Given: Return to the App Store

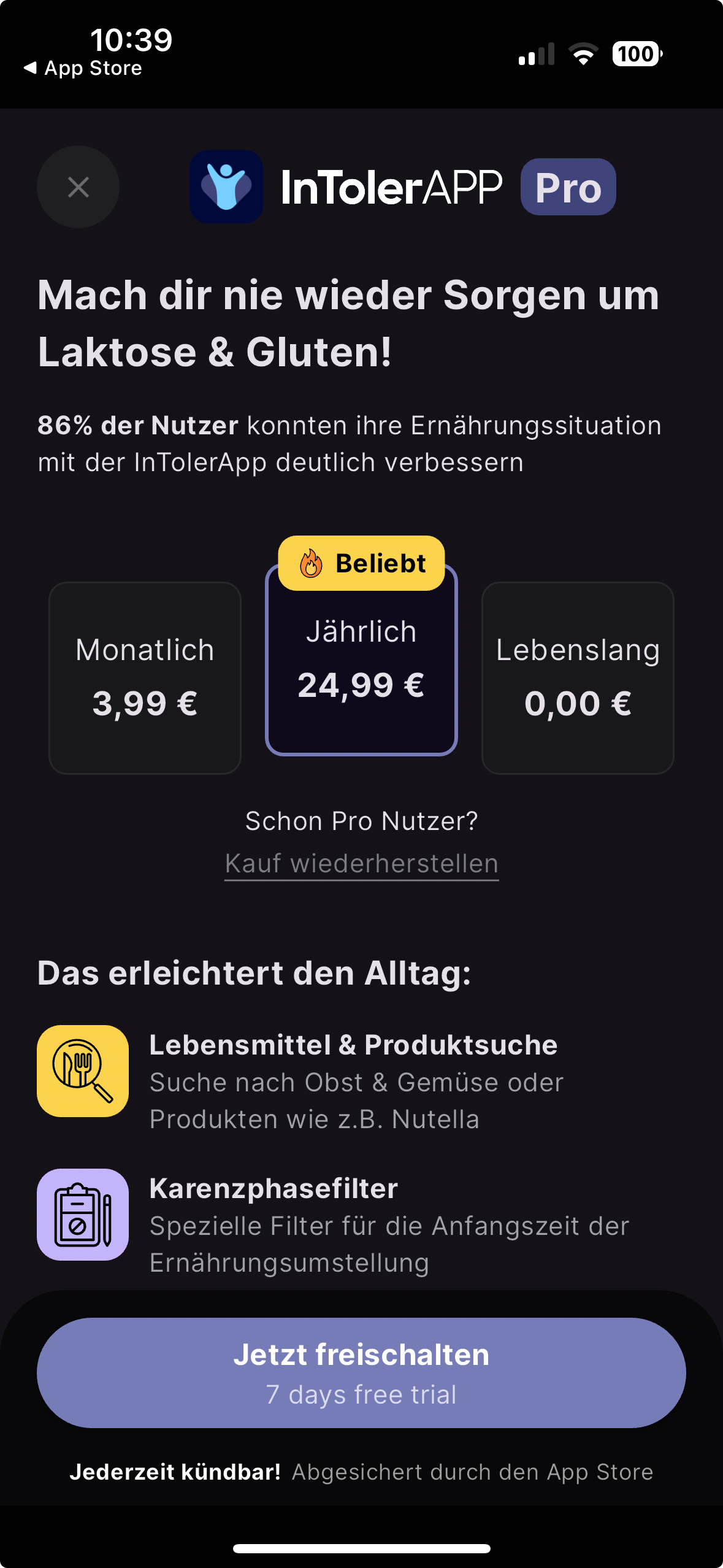Looking at the screenshot, I should (x=83, y=68).
